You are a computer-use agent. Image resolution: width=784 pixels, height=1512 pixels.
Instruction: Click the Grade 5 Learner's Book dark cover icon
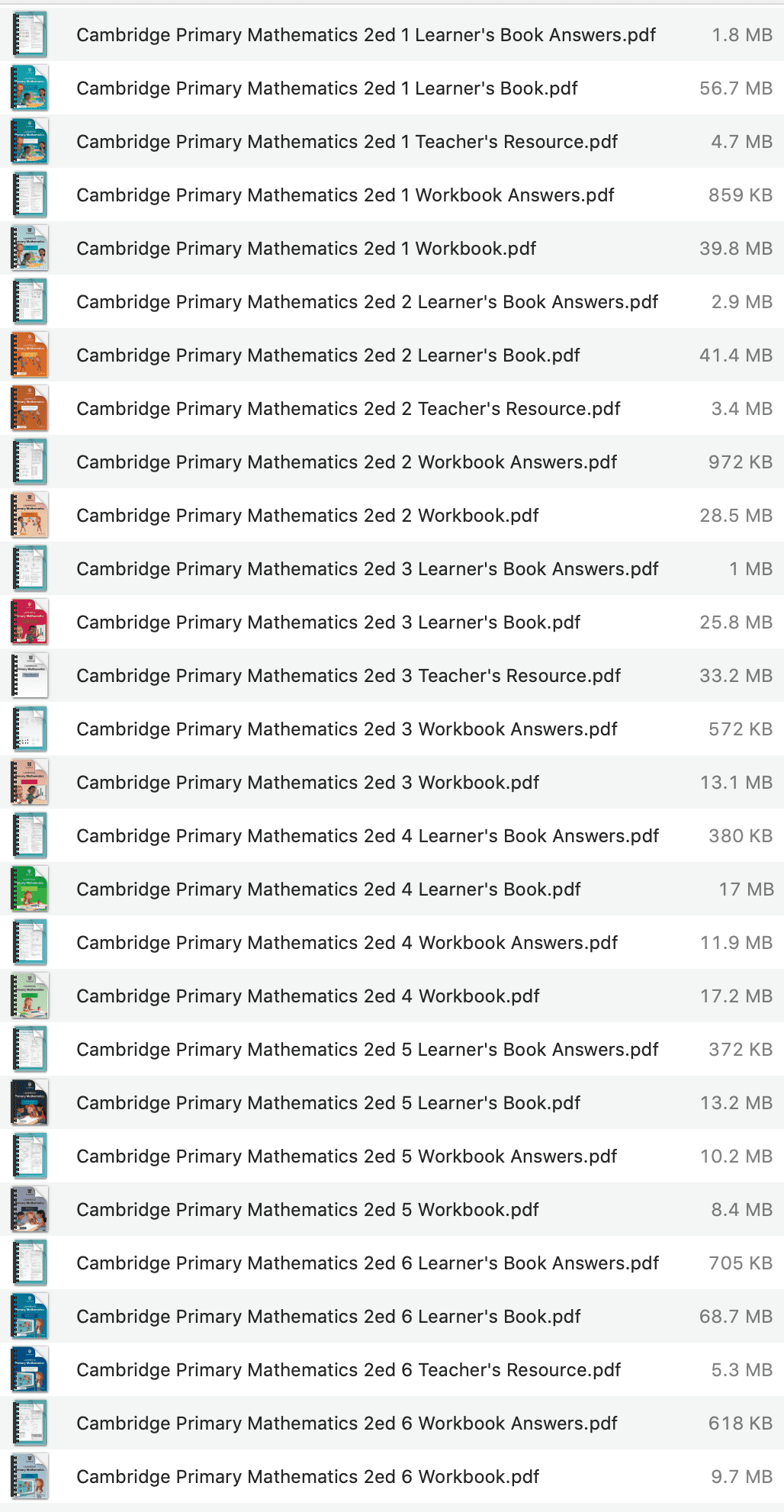click(x=28, y=1103)
